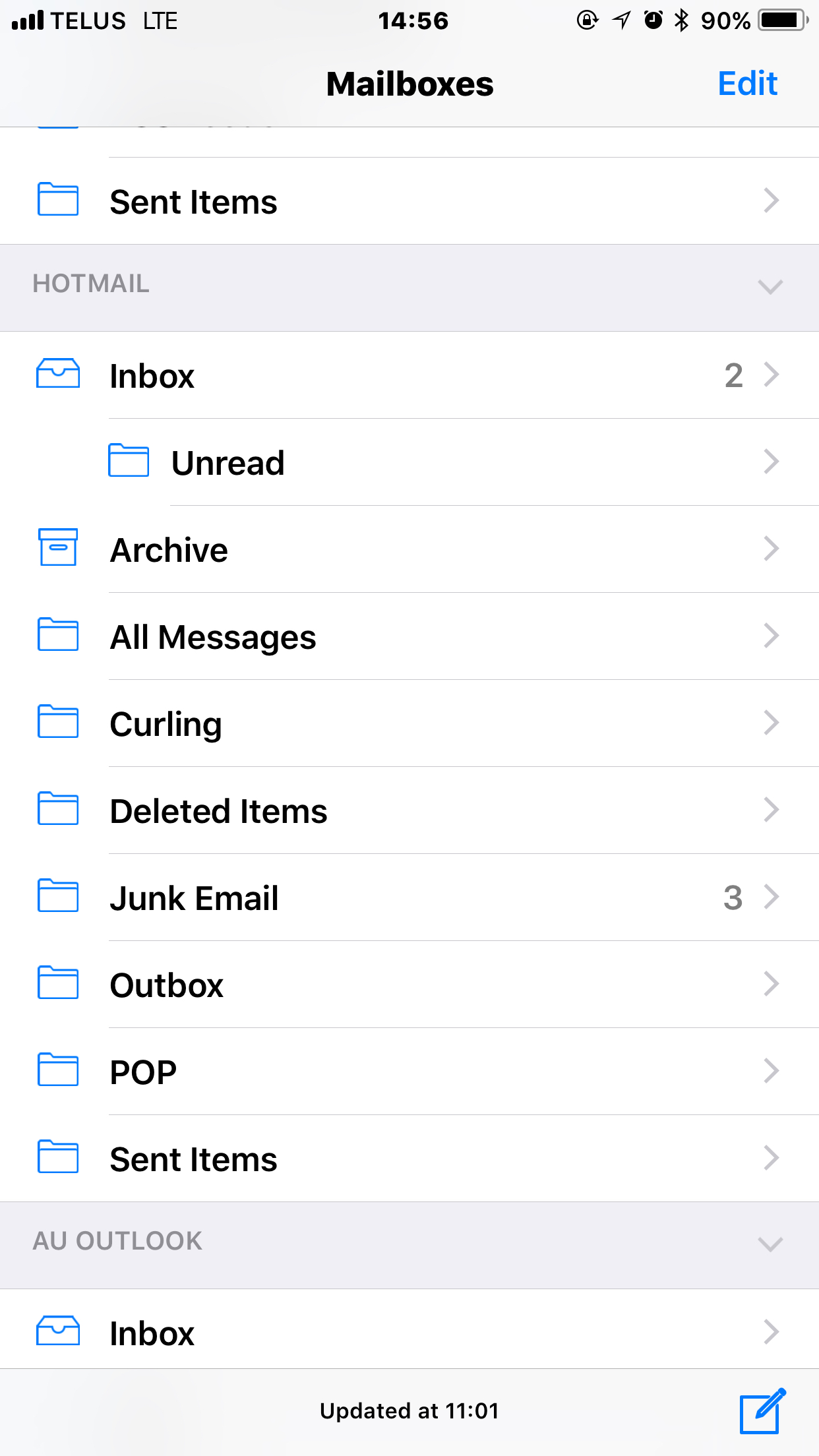Tap the AU Outlook Inbox icon
This screenshot has width=819, height=1456.
57,1331
